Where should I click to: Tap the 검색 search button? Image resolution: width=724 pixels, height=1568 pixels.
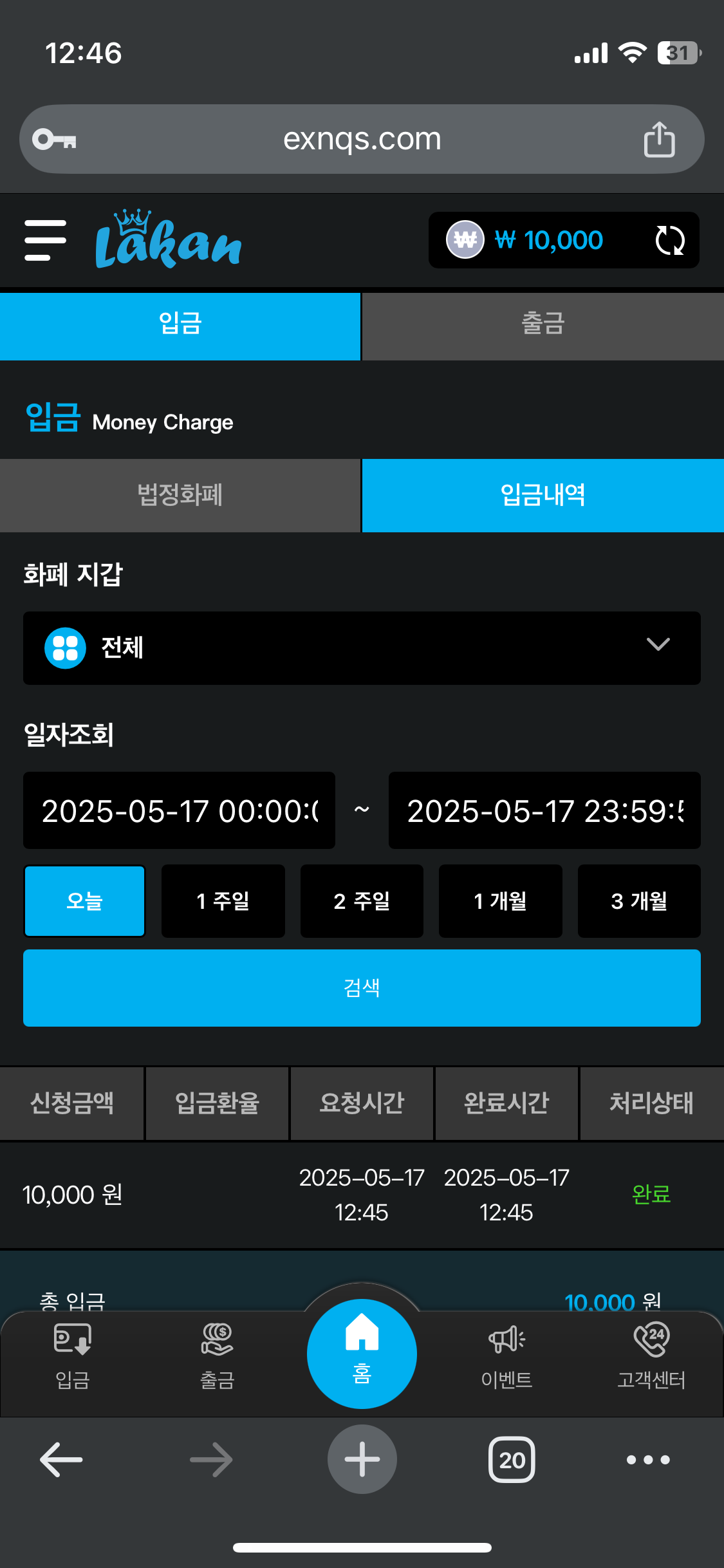(362, 987)
